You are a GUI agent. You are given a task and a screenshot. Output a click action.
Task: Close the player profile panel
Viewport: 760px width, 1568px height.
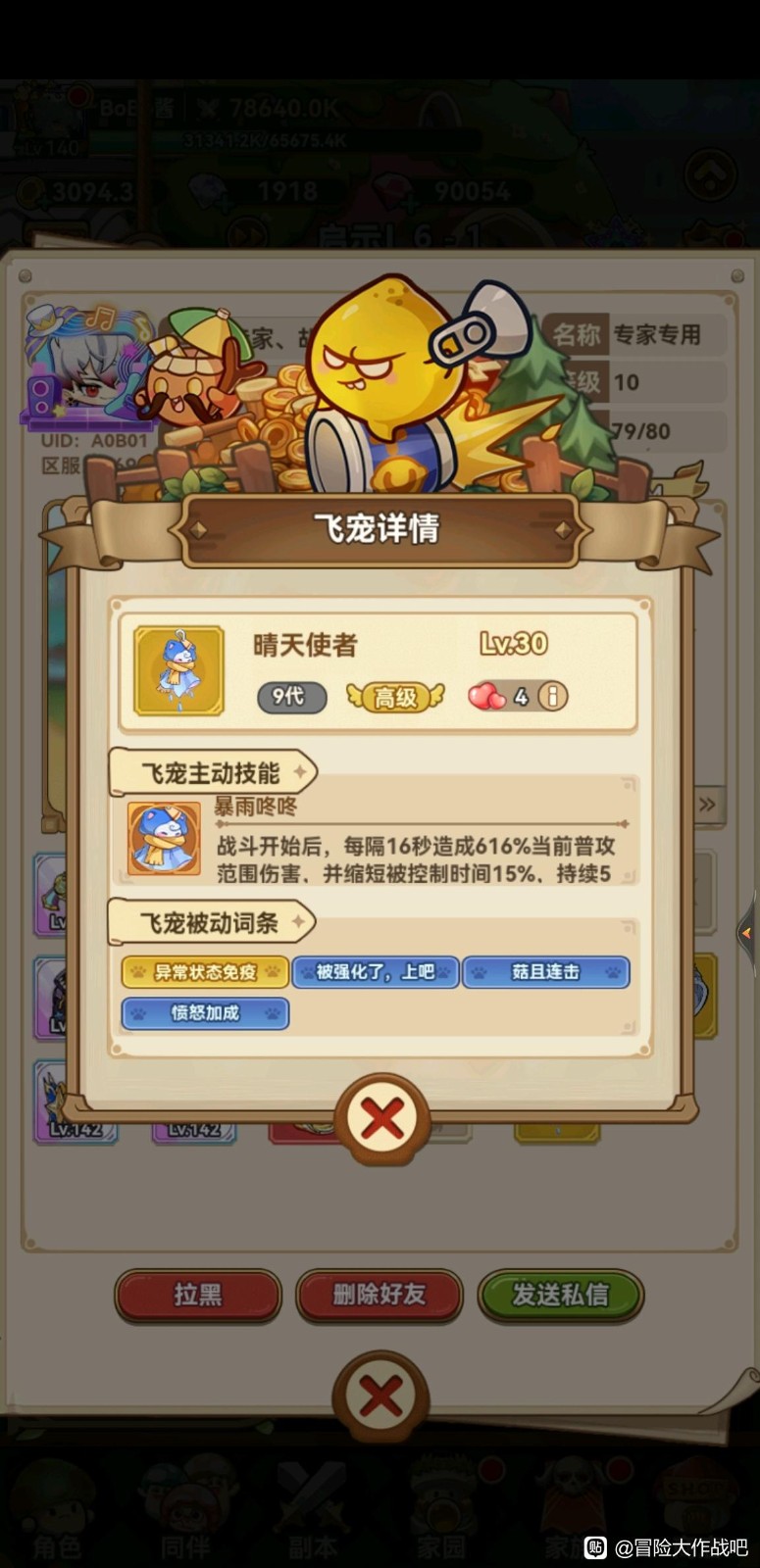tap(380, 1396)
